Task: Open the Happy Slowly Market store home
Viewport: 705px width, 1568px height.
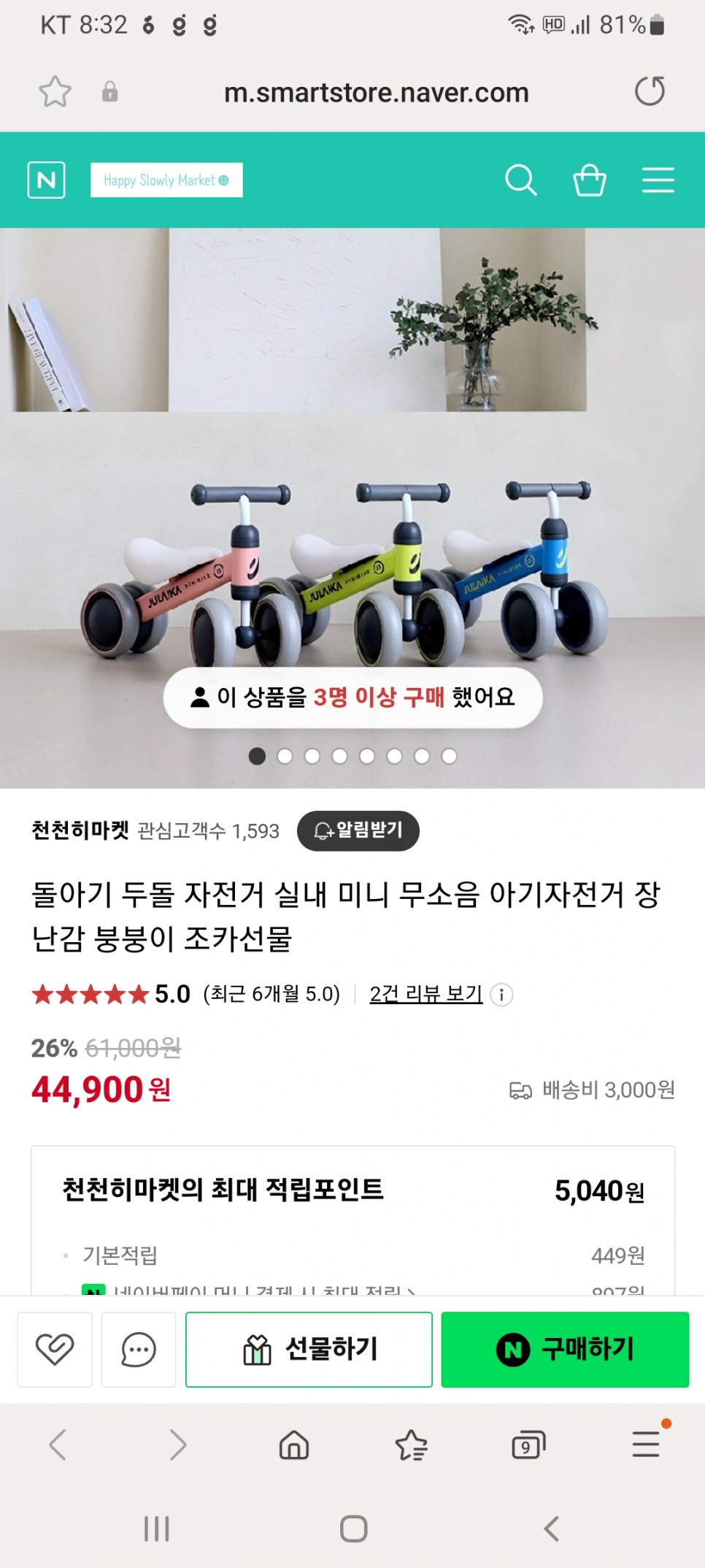Action: [166, 180]
